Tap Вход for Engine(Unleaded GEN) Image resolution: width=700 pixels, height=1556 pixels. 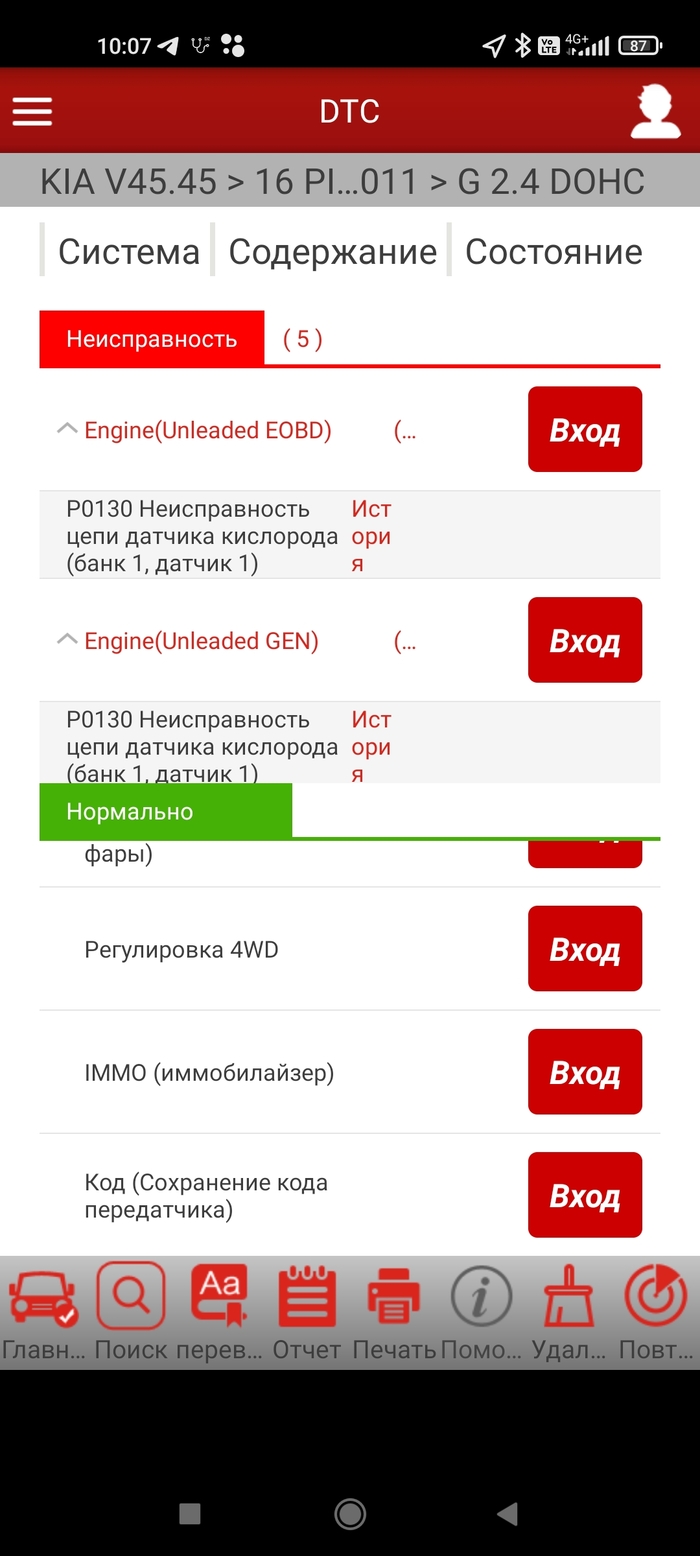click(x=584, y=640)
